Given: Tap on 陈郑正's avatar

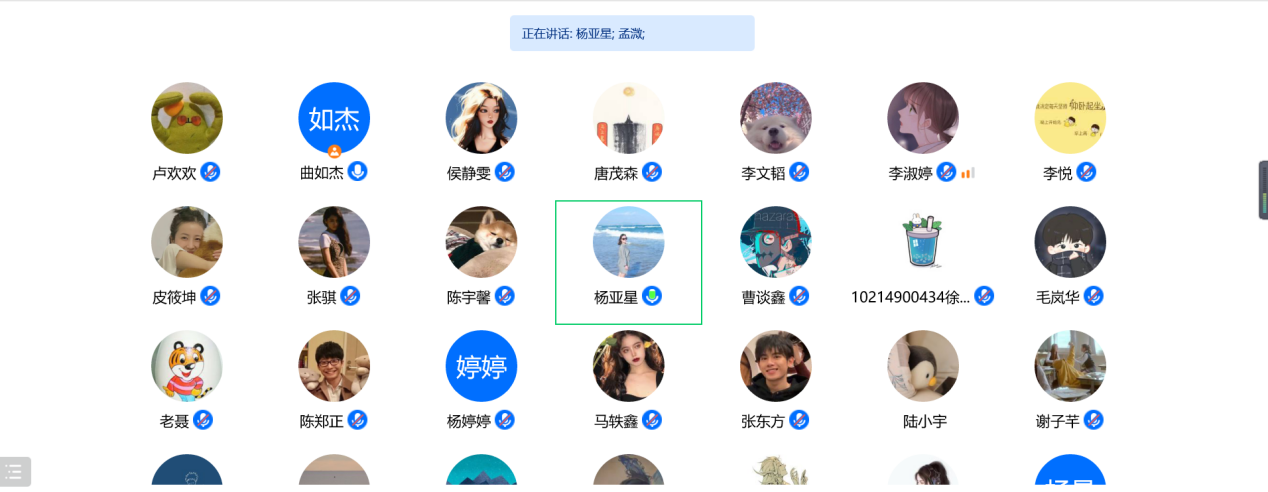Looking at the screenshot, I should (x=334, y=366).
